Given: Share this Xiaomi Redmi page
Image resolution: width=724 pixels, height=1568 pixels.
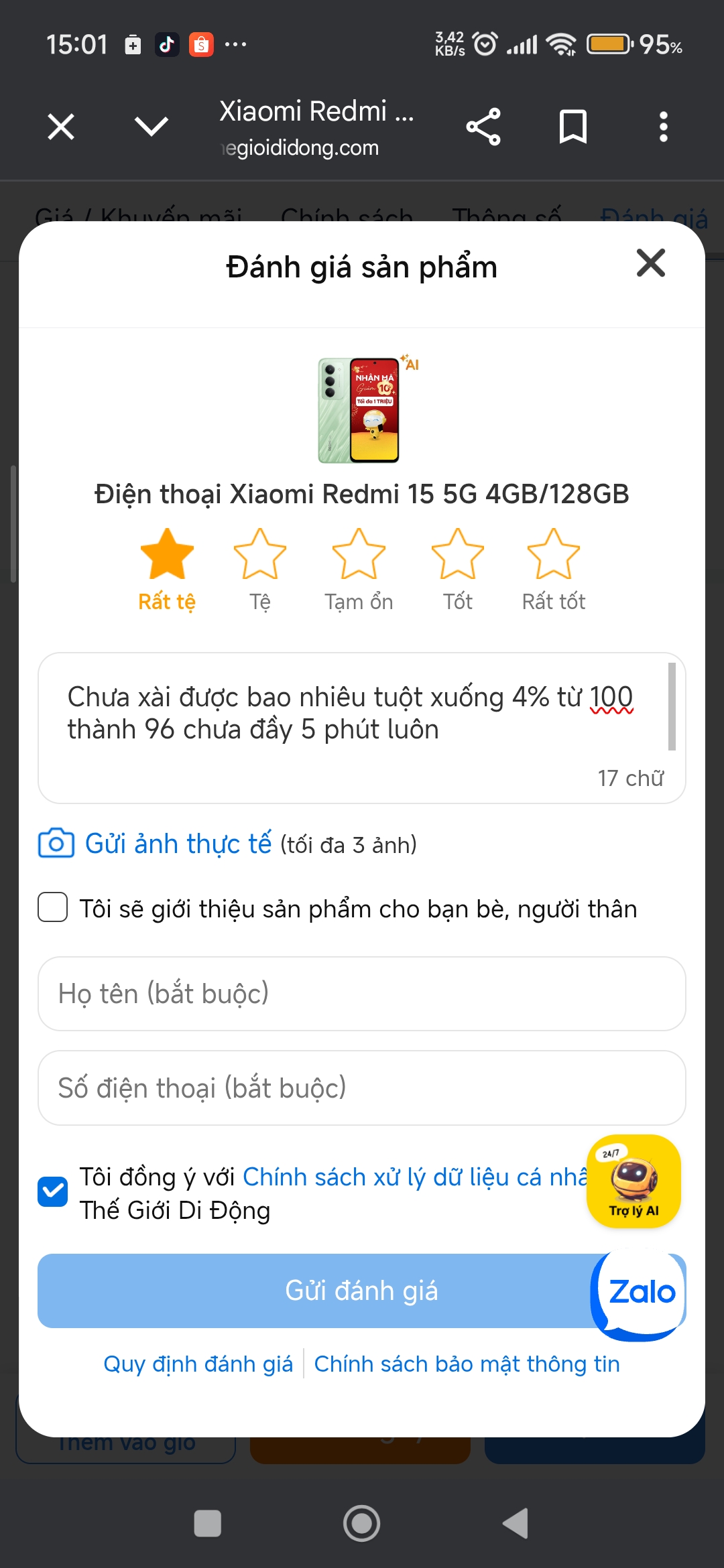Looking at the screenshot, I should (x=483, y=127).
